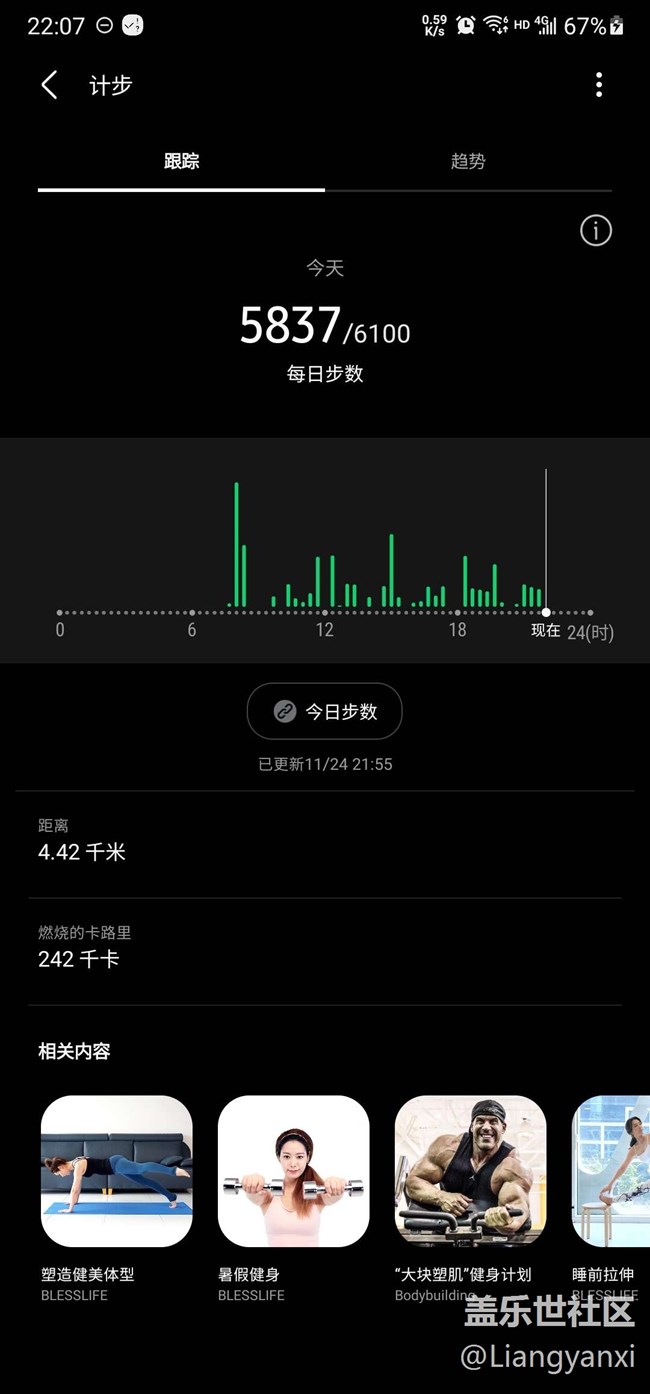The image size is (650, 1394).
Task: Go back from the 计步 screen
Action: (49, 86)
